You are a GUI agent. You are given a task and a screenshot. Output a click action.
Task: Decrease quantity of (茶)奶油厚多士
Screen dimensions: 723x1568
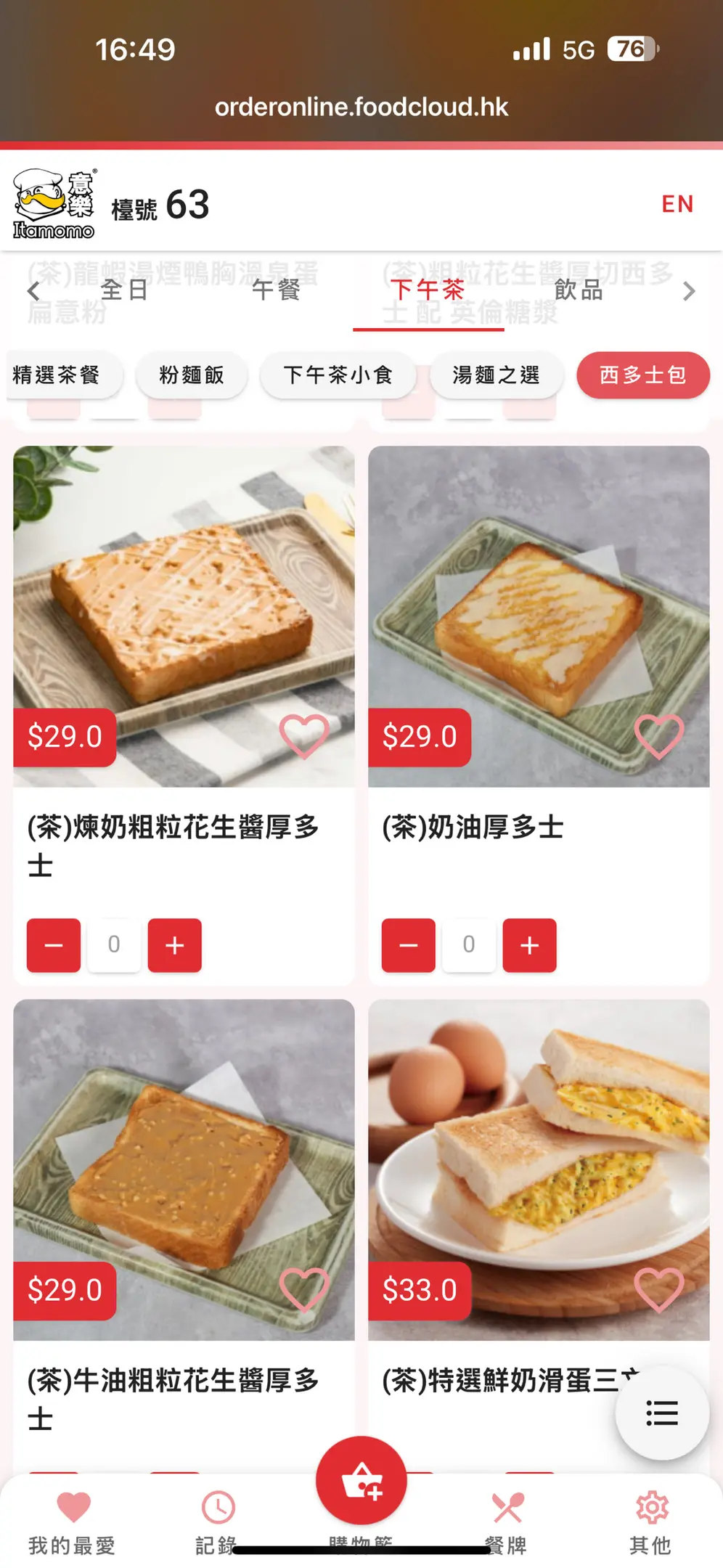tap(409, 945)
